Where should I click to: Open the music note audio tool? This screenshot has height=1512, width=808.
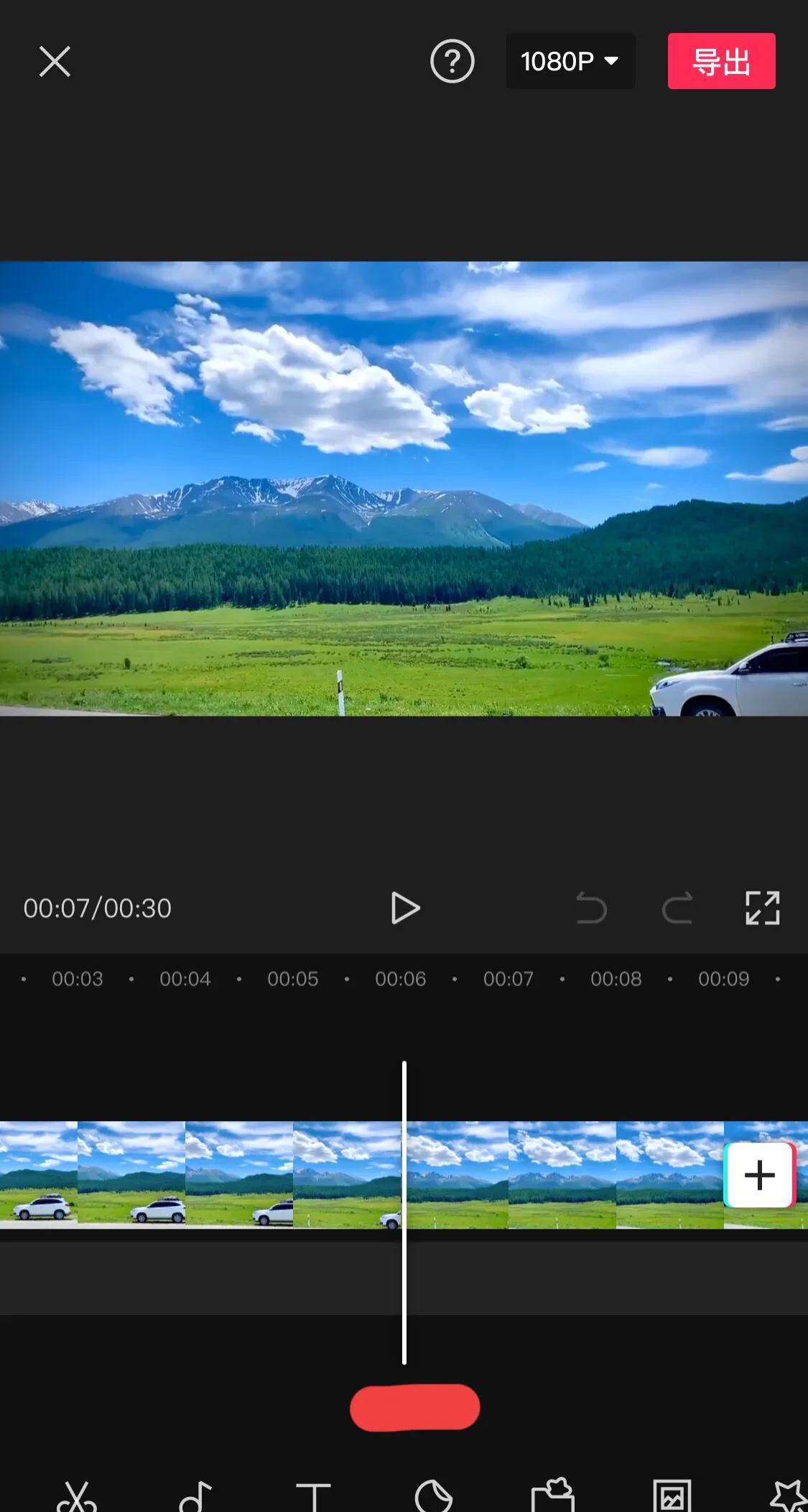tap(195, 1496)
